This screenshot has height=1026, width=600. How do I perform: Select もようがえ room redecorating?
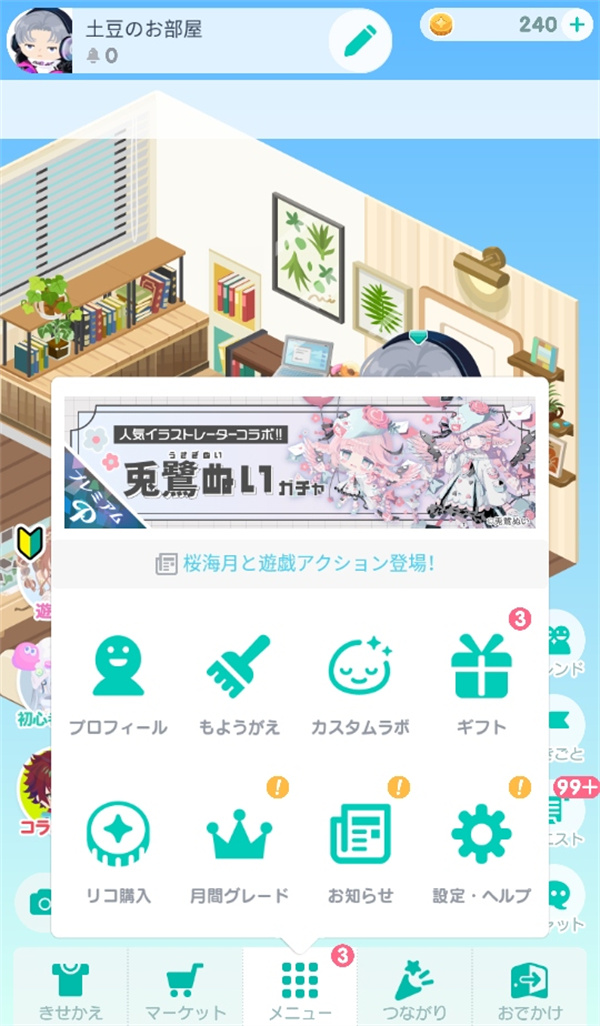[x=238, y=685]
